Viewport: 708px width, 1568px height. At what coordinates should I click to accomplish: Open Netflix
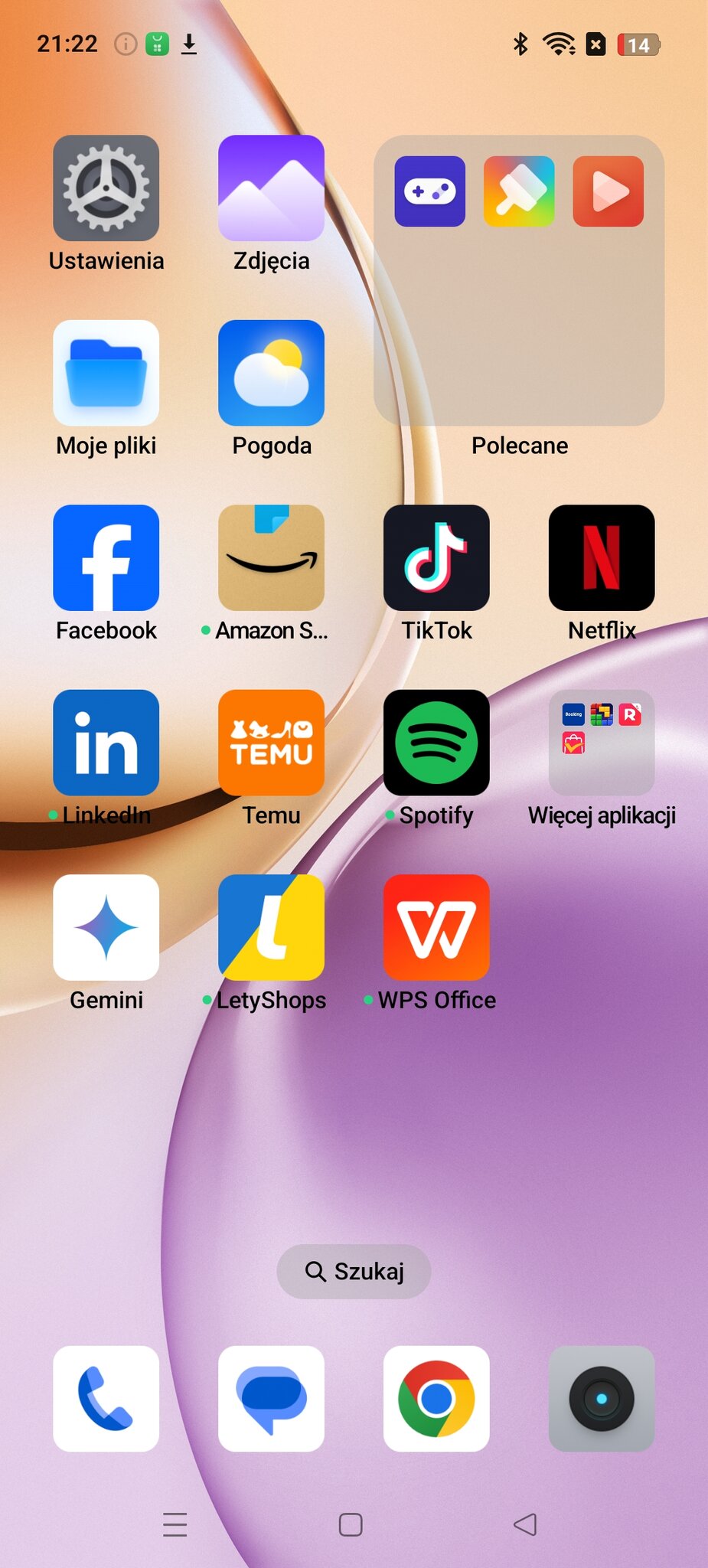602,557
